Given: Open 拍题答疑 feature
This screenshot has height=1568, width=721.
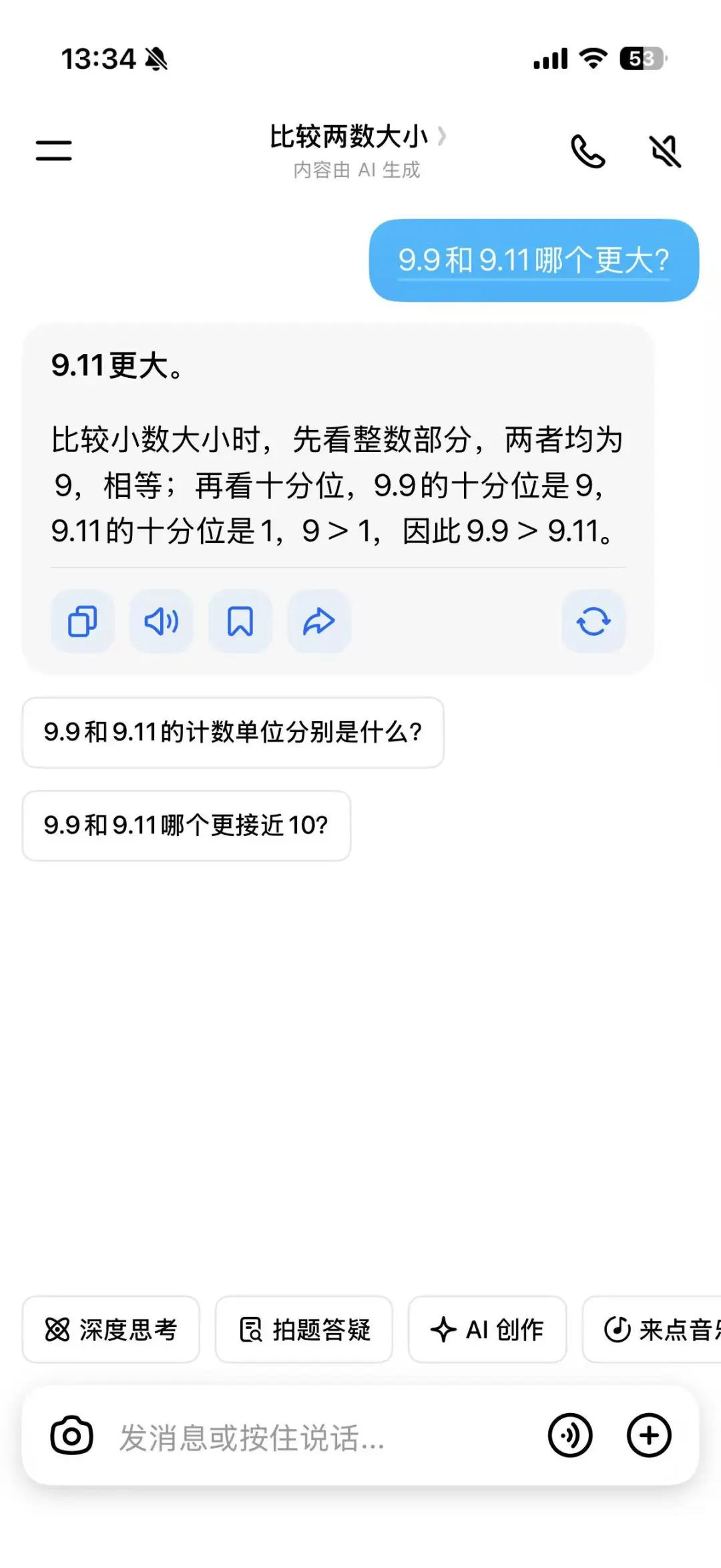Looking at the screenshot, I should [304, 1330].
